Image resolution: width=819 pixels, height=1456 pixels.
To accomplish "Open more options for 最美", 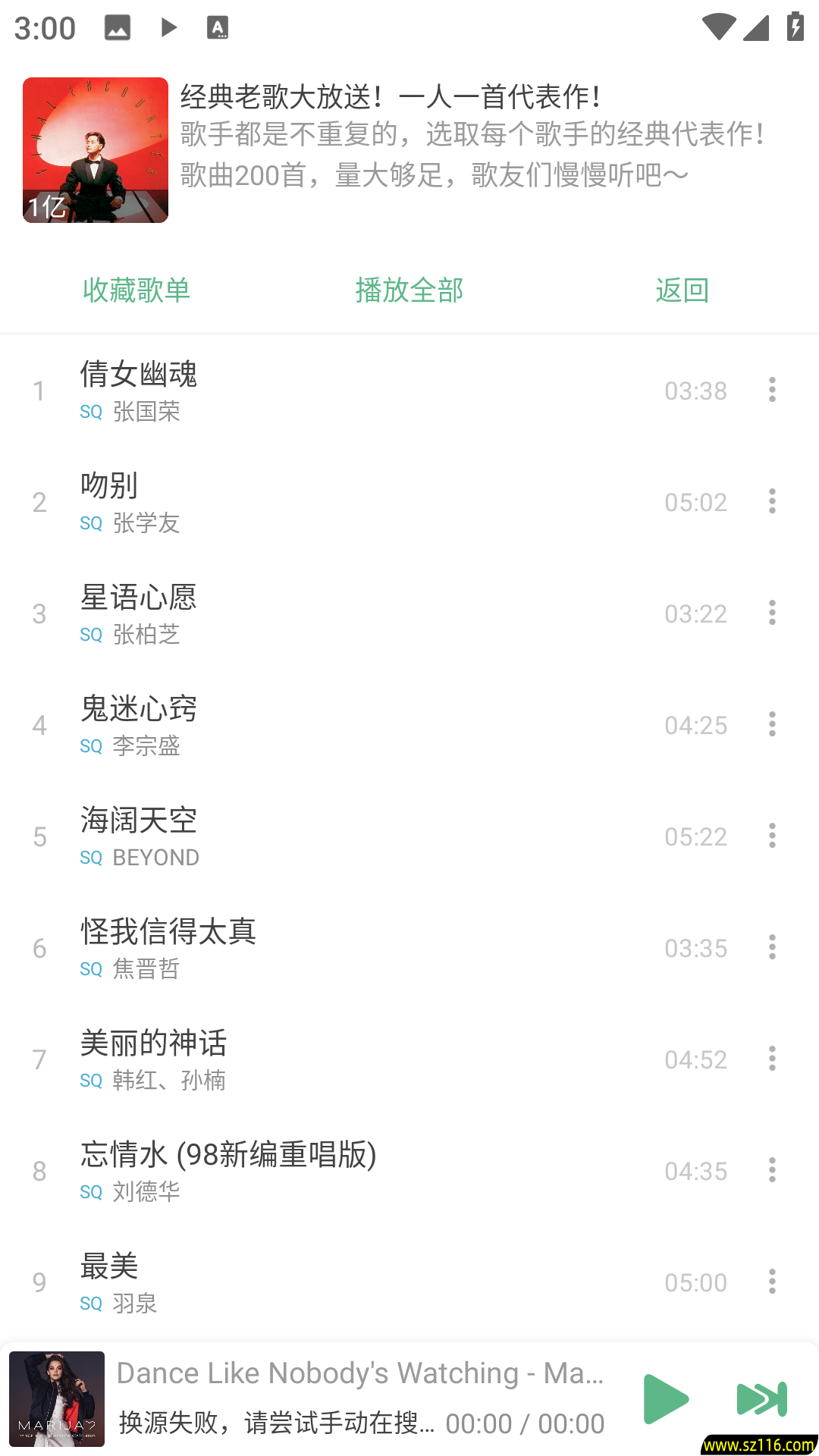I will tap(772, 1282).
